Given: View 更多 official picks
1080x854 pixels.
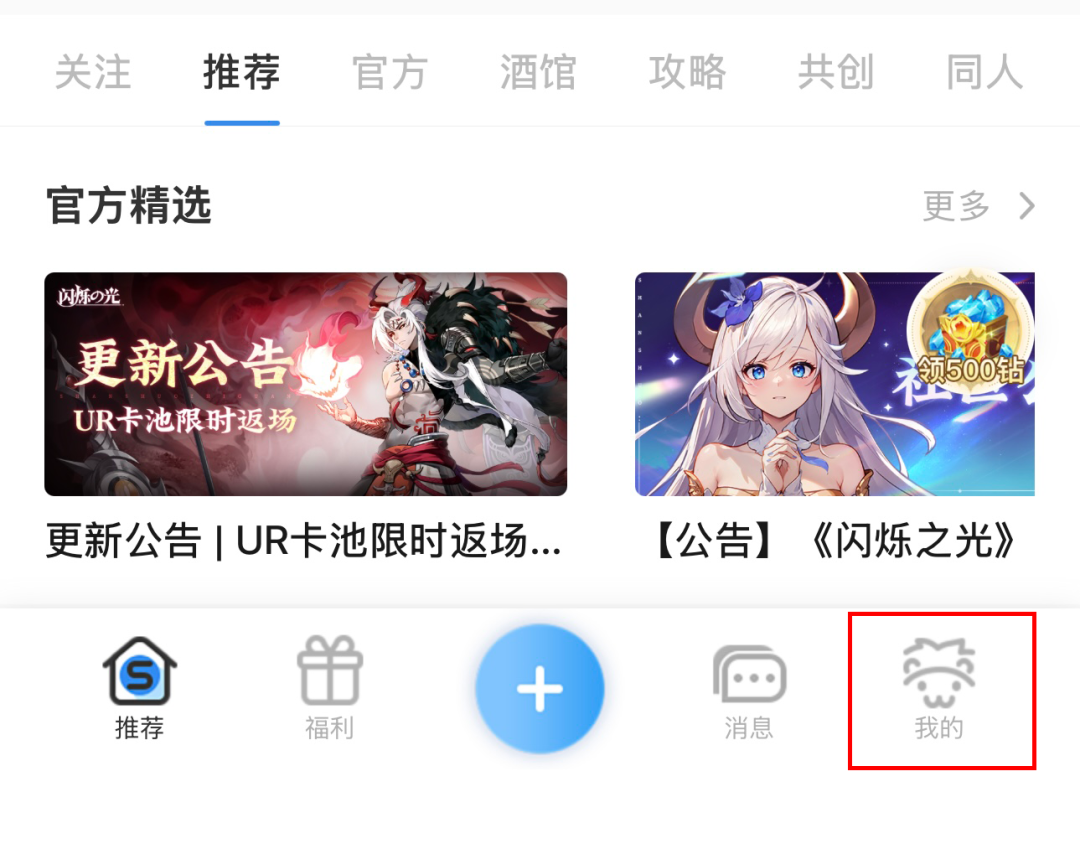Looking at the screenshot, I should coord(977,207).
